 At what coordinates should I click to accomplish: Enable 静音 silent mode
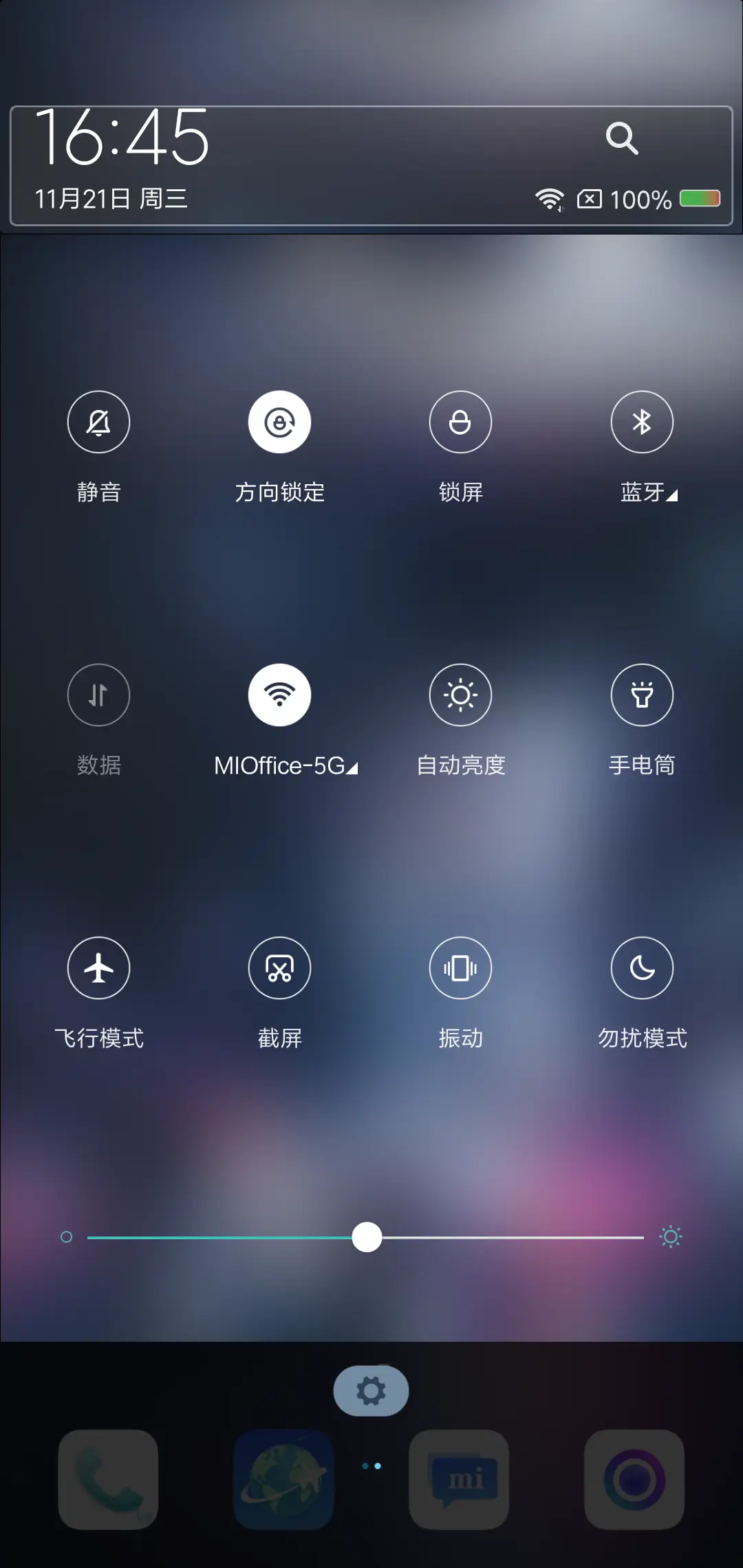tap(98, 422)
